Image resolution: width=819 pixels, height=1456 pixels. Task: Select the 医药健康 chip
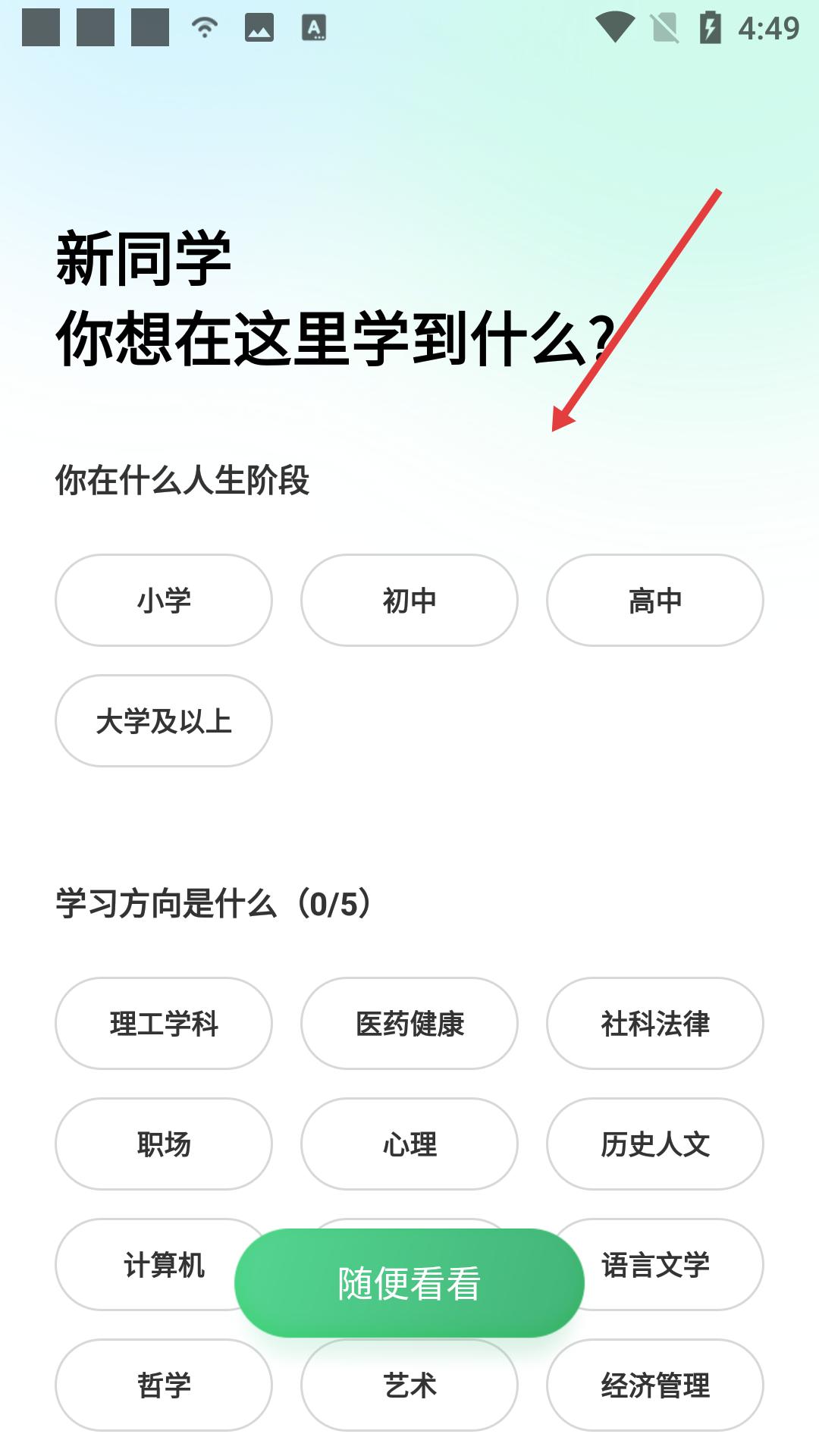(409, 1023)
